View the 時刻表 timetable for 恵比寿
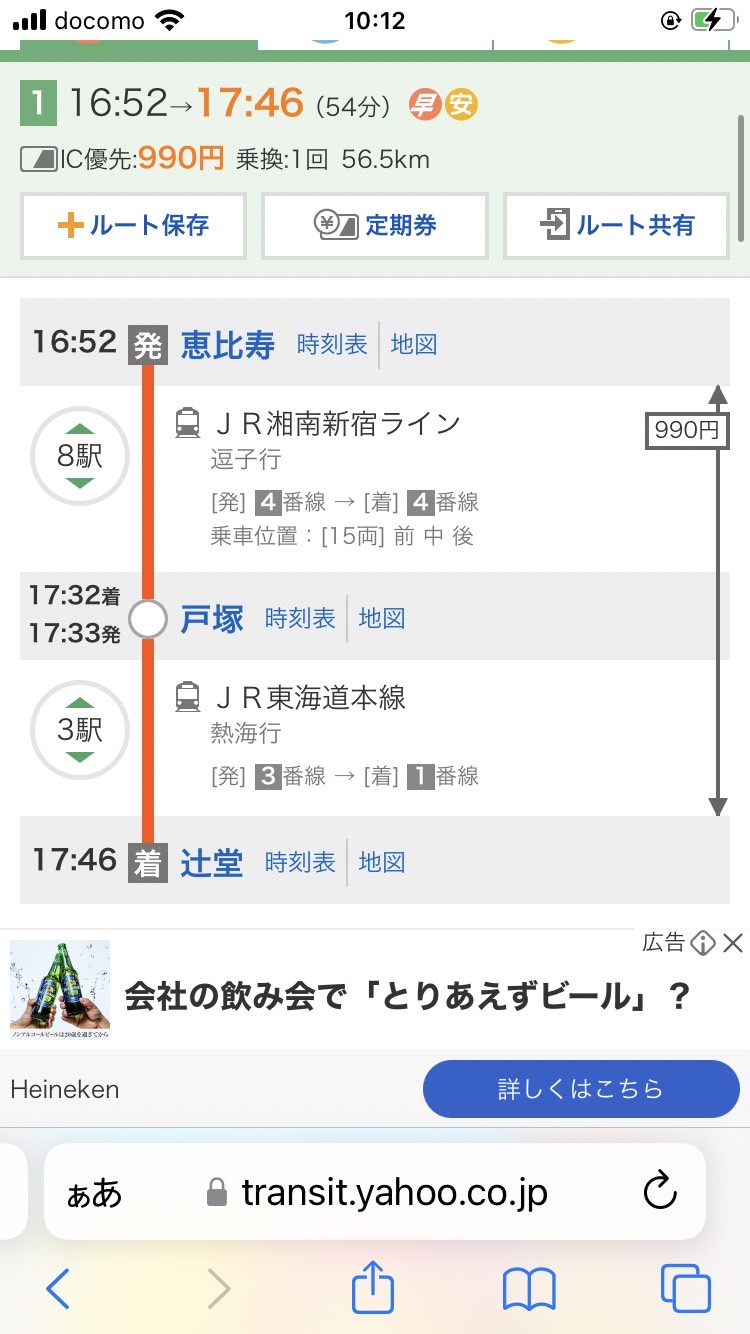This screenshot has height=1334, width=750. pyautogui.click(x=332, y=345)
